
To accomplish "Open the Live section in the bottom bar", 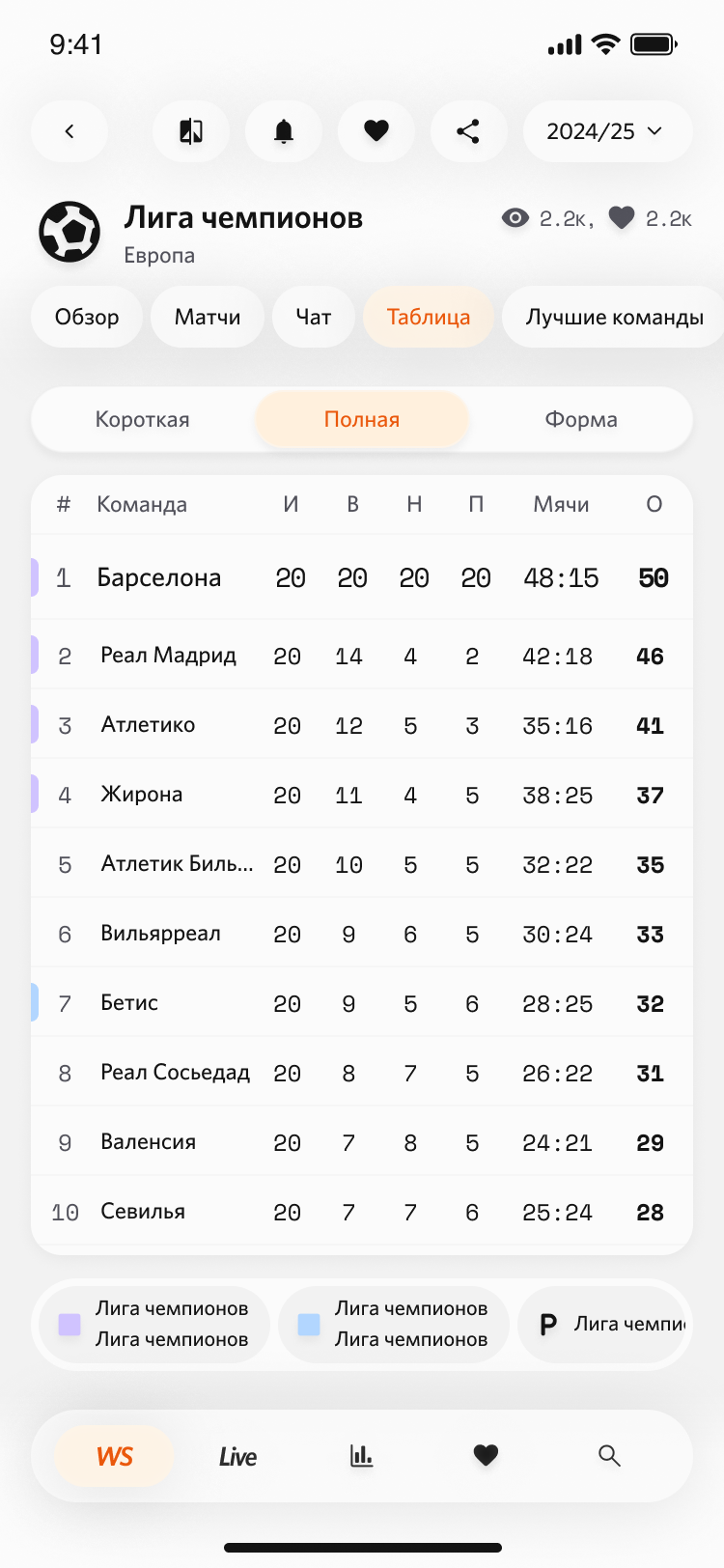I will [x=237, y=1456].
